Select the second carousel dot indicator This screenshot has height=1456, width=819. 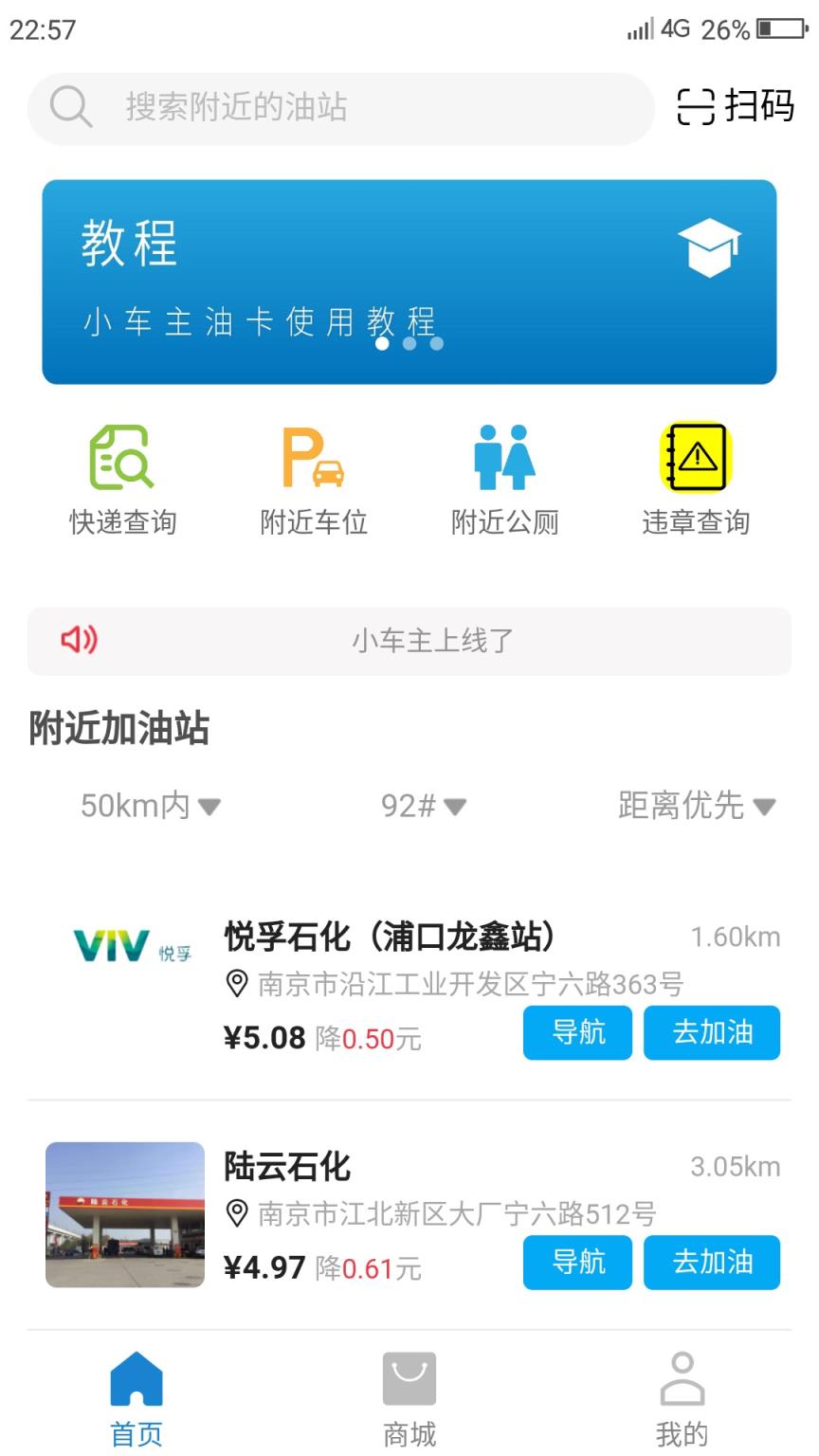coord(408,344)
